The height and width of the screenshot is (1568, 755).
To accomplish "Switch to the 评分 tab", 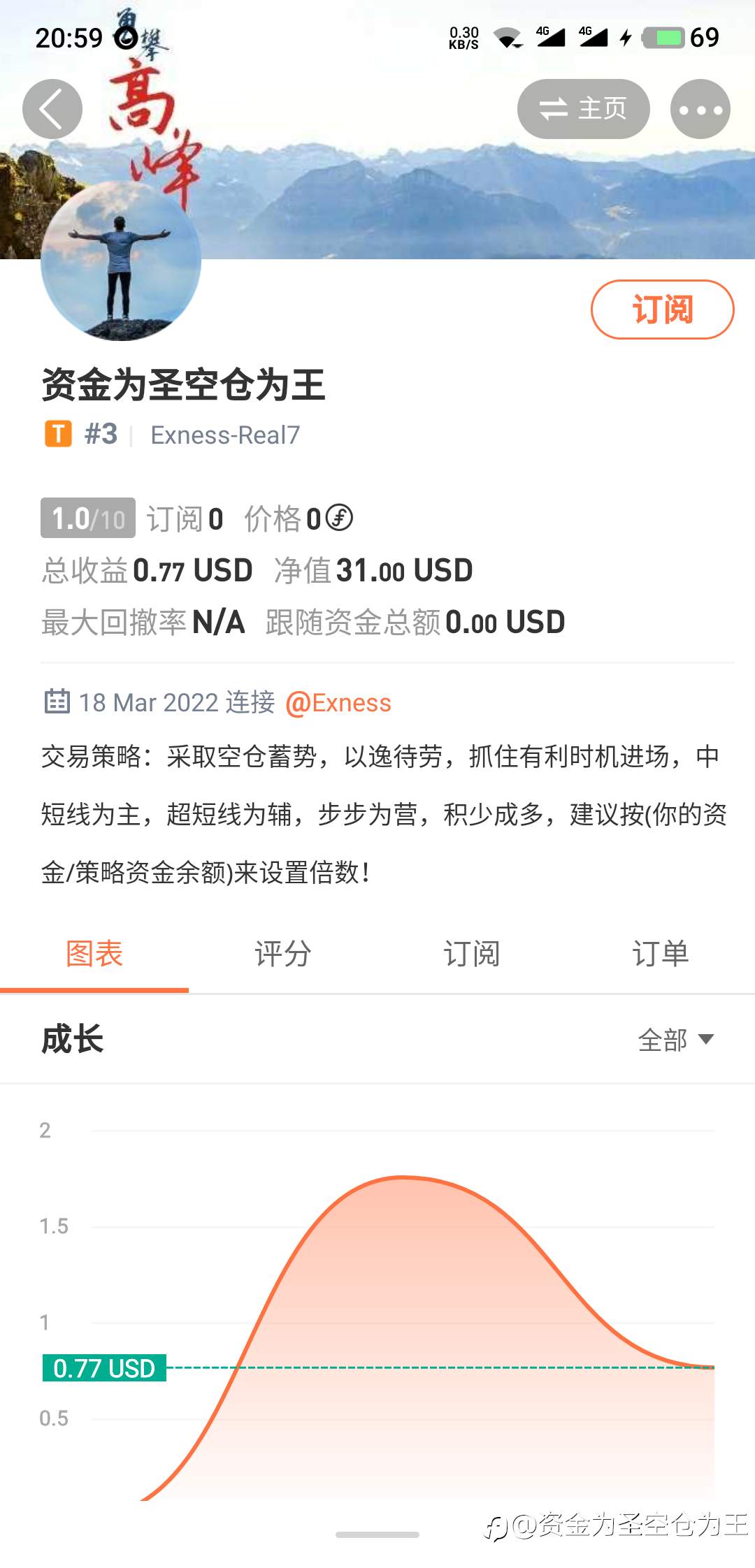I will point(283,954).
